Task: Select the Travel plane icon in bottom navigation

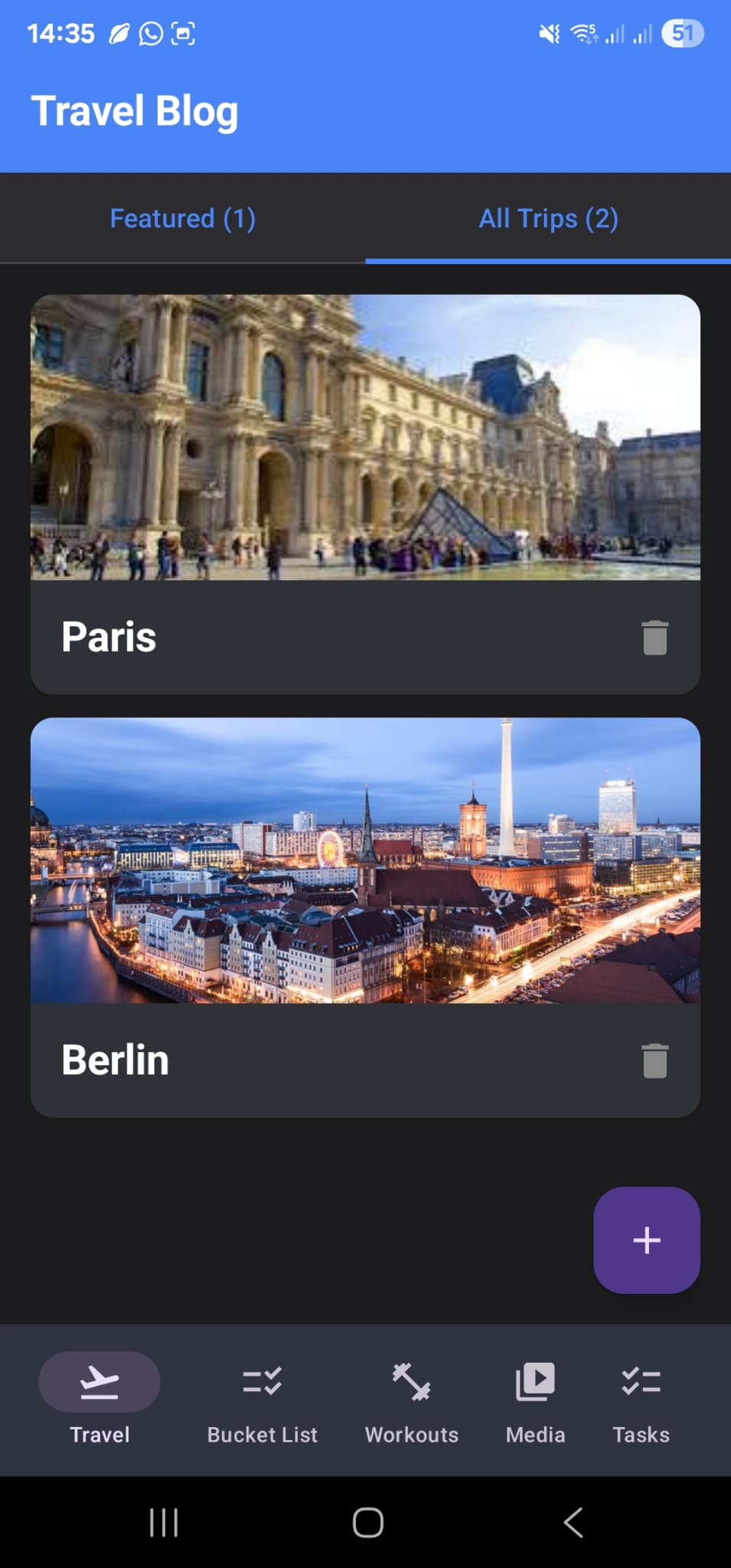Action: click(99, 1381)
